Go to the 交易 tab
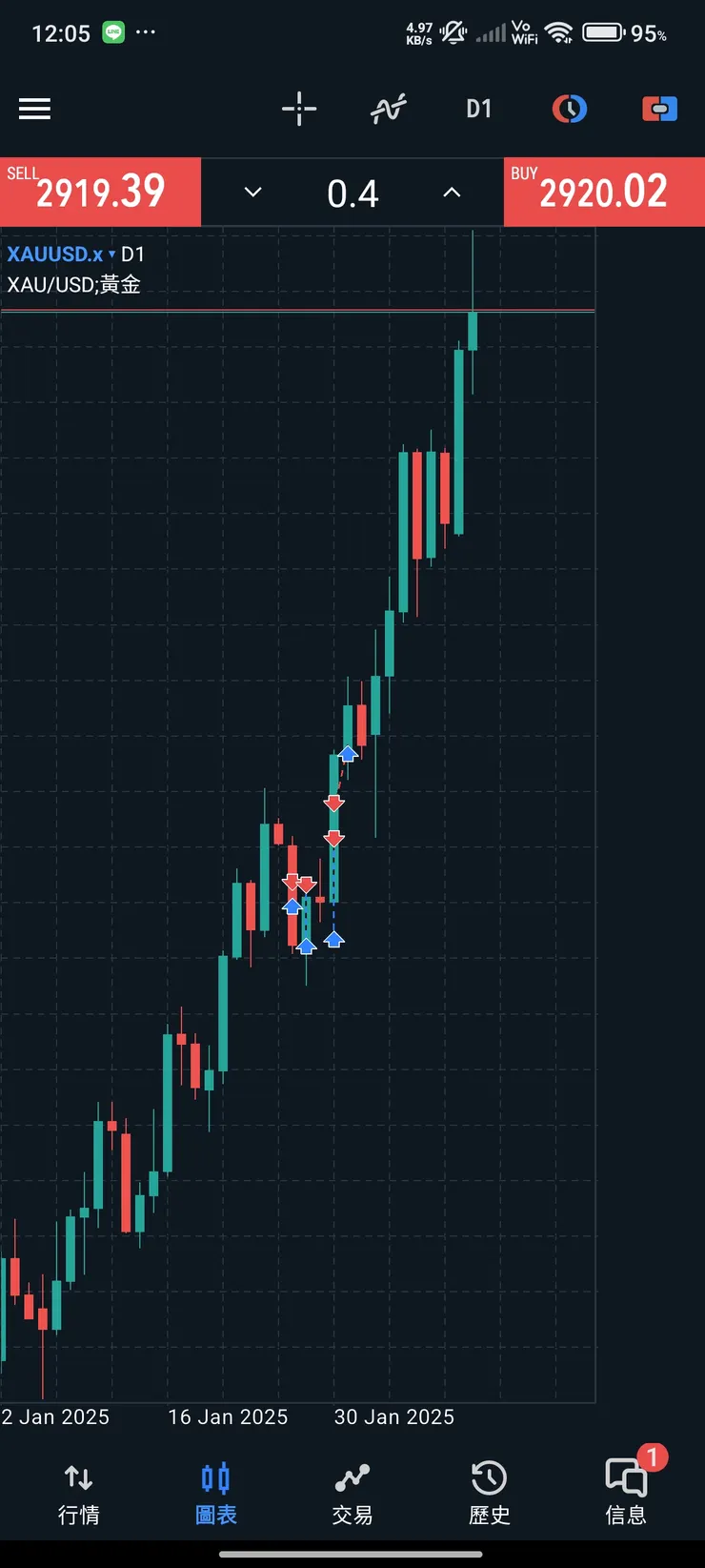 [x=352, y=1494]
